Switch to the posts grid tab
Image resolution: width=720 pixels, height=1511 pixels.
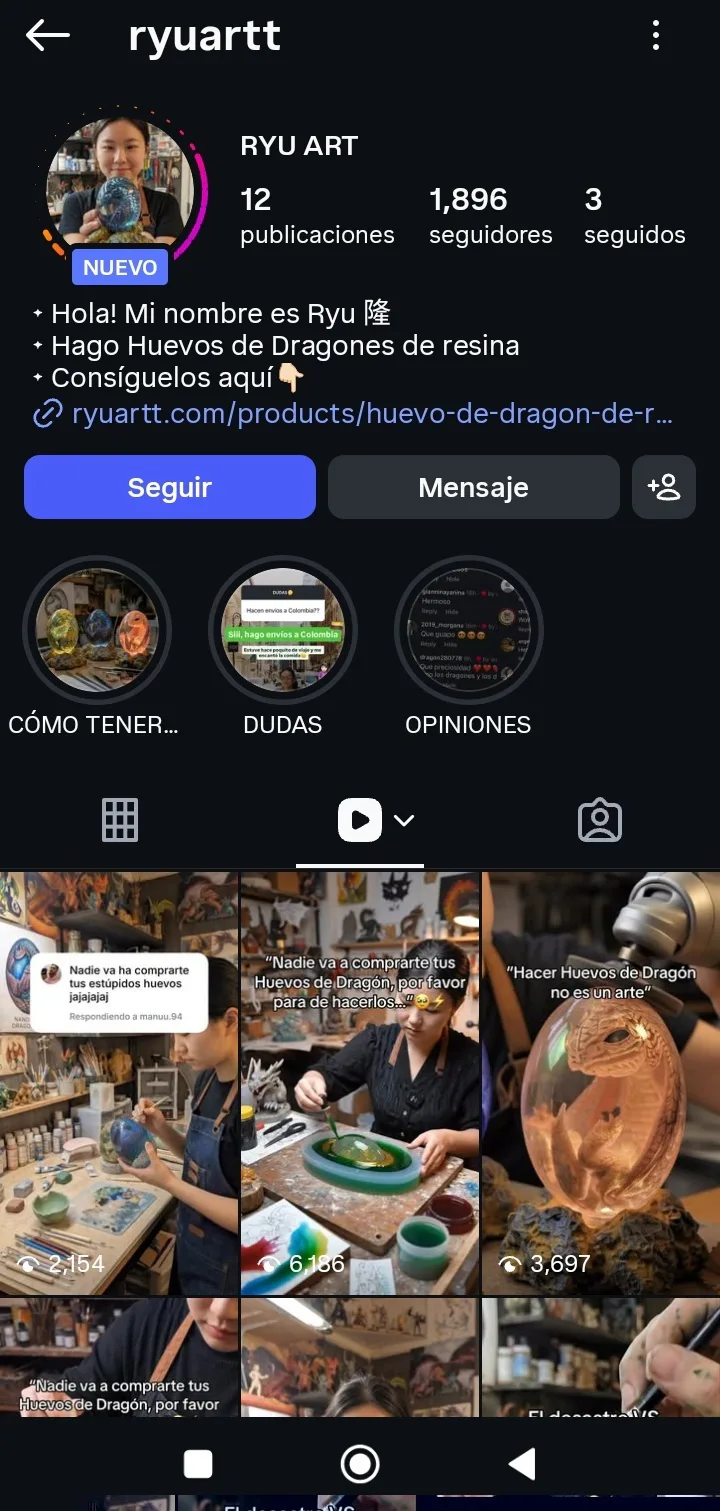click(x=120, y=820)
